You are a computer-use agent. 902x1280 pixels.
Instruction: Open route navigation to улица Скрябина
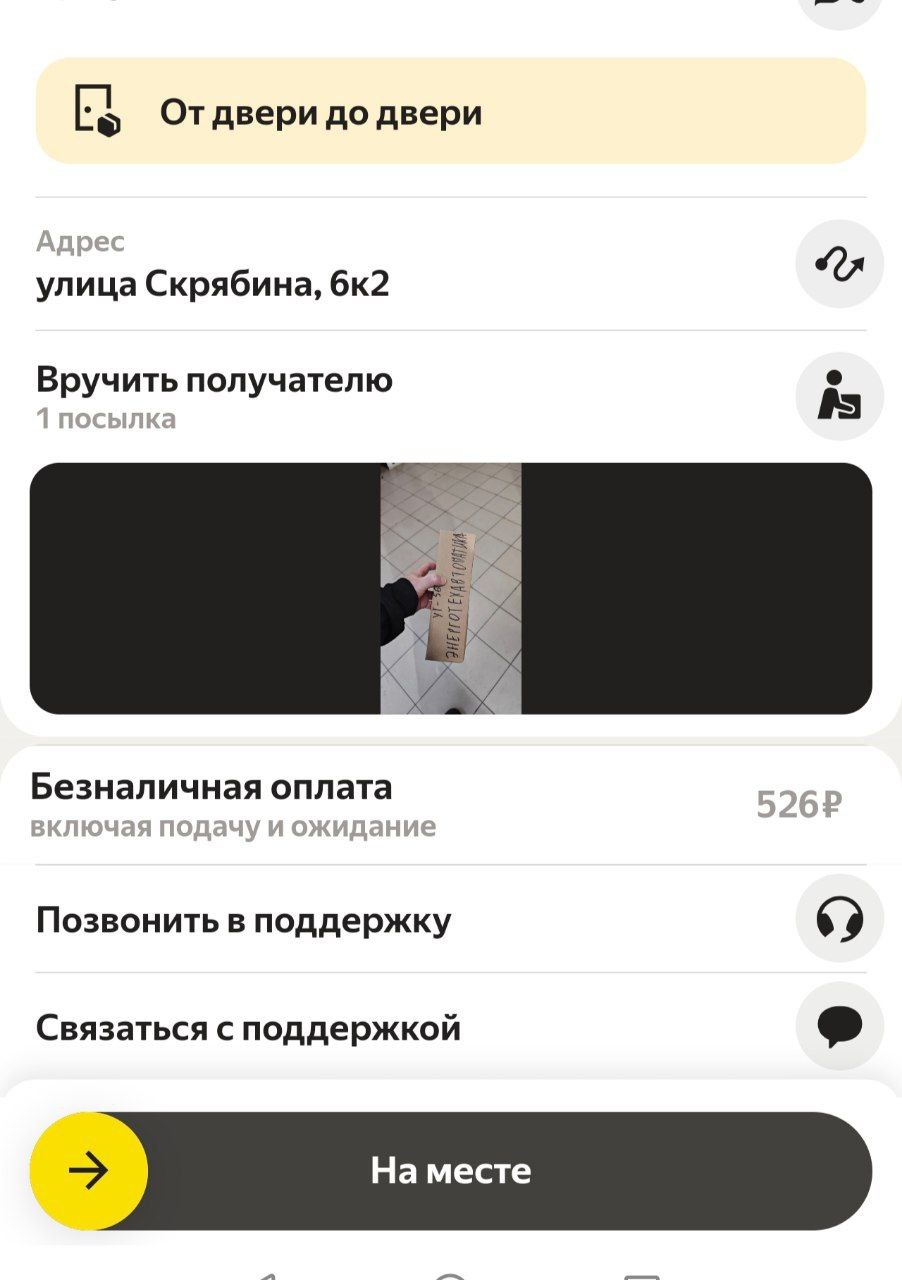(x=839, y=264)
